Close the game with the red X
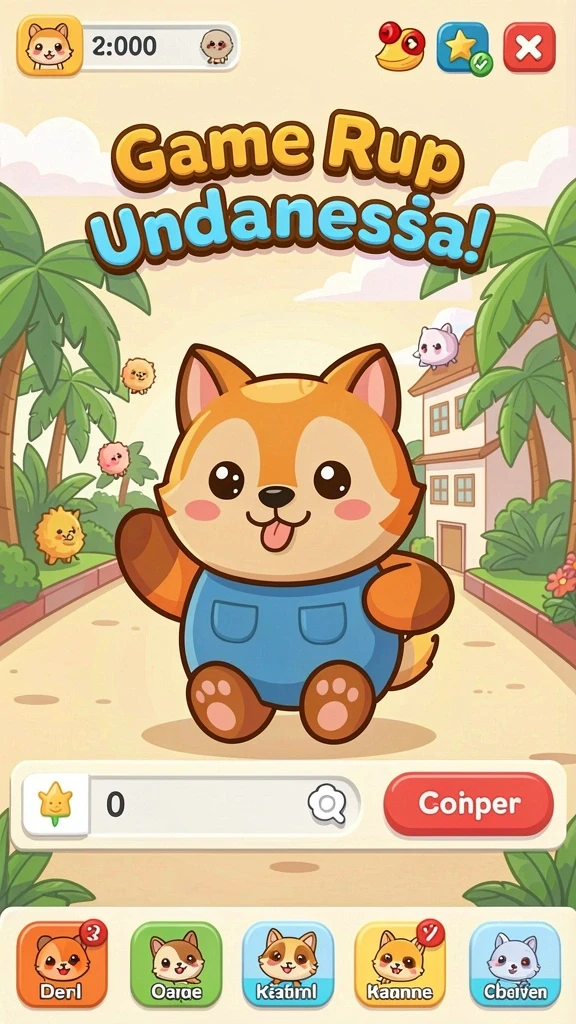576x1024 pixels. point(529,47)
